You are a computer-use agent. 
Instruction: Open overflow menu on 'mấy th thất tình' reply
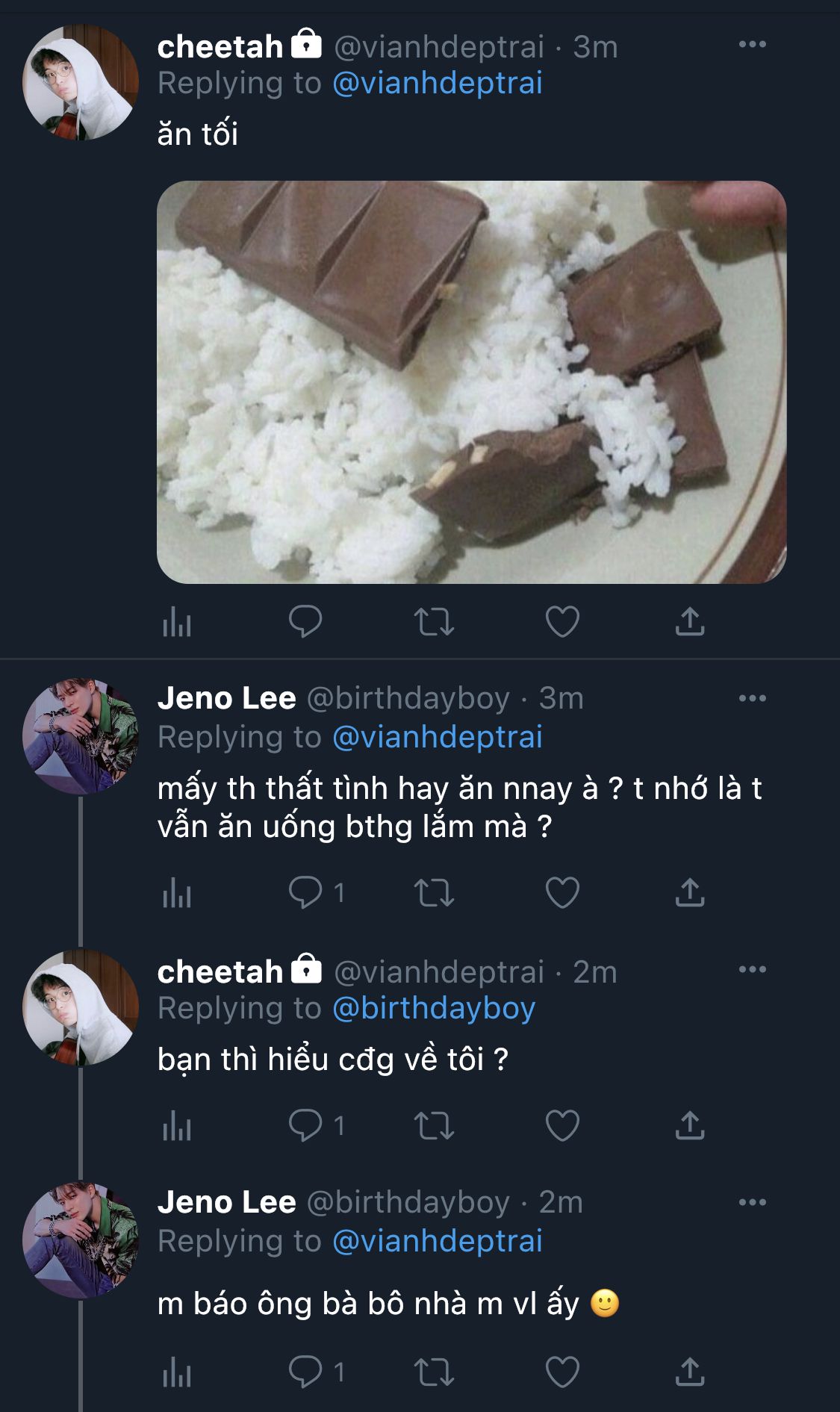pos(752,699)
